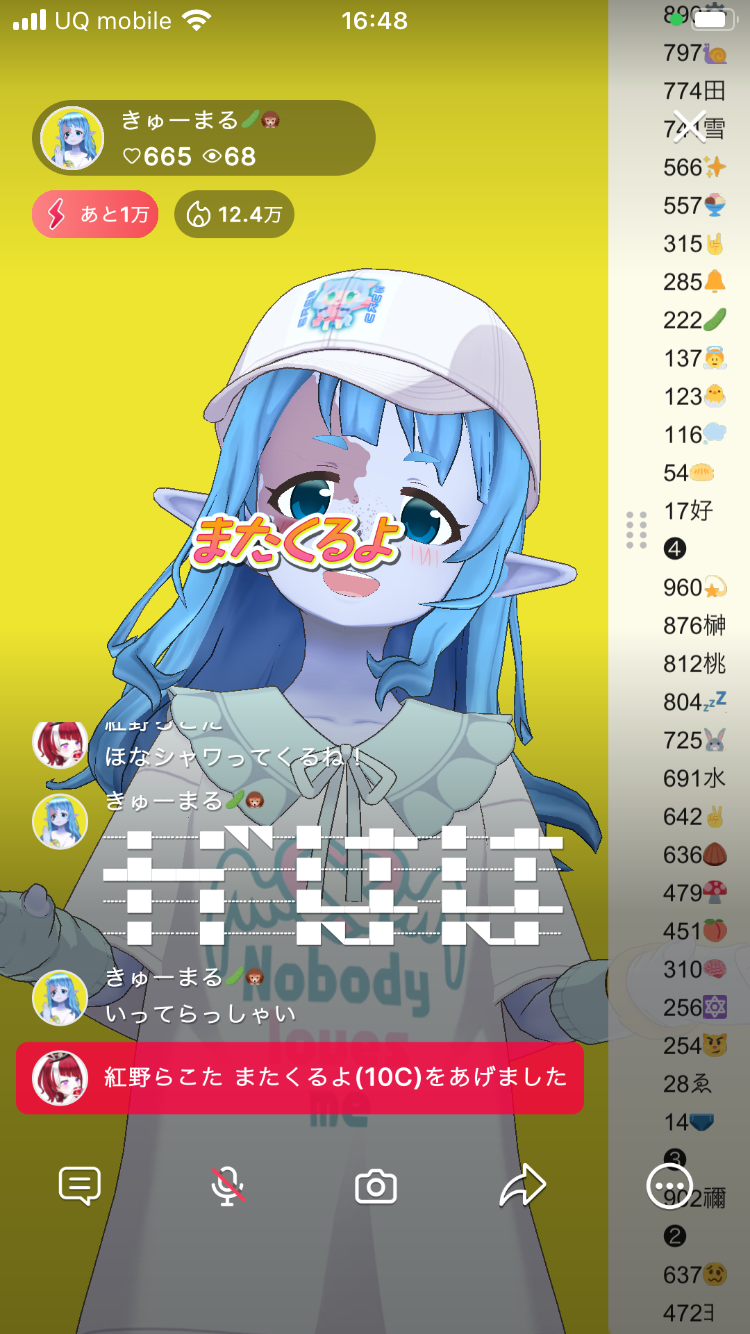Viewport: 750px width, 1334px height.
Task: Open avatar beside いってらっしゃい comment
Action: [60, 997]
